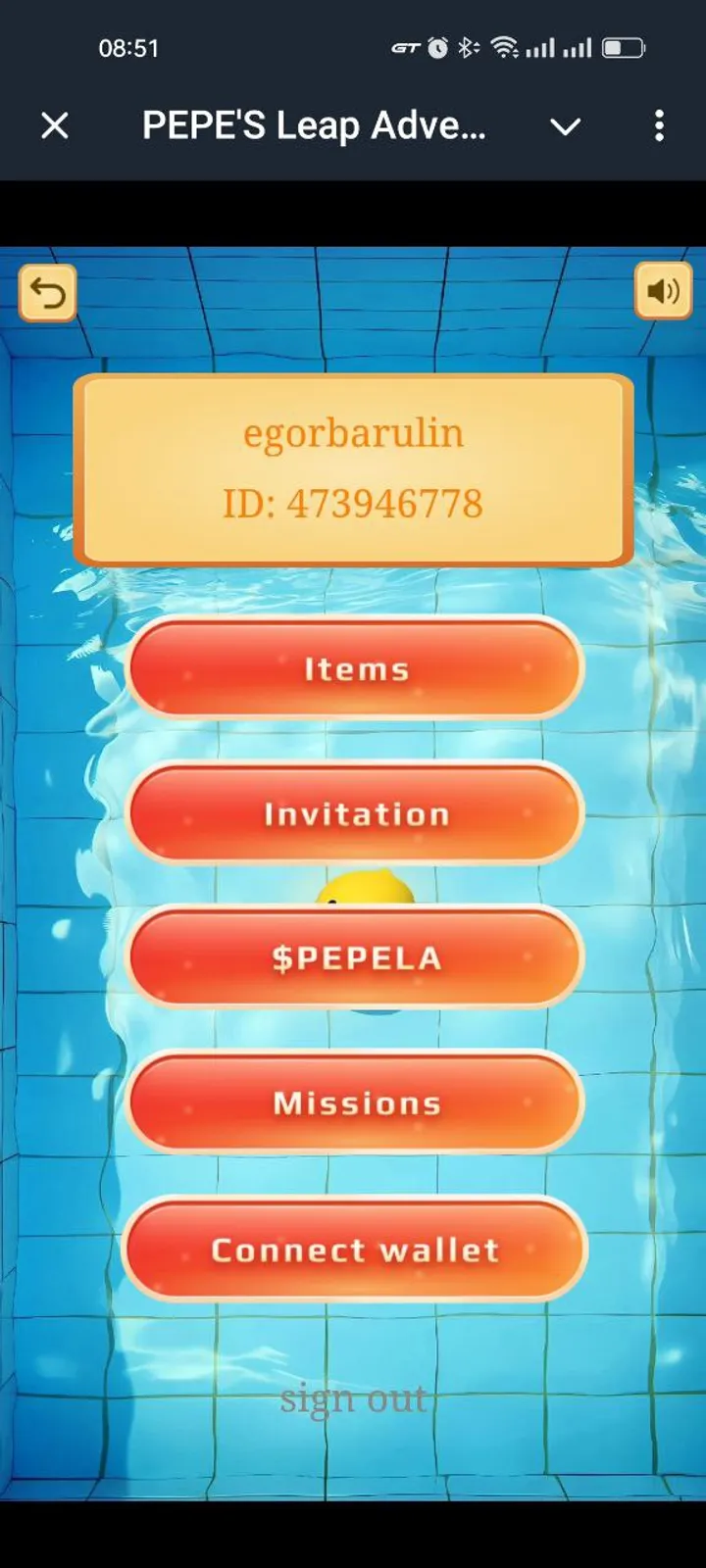This screenshot has width=706, height=1568.
Task: Go back with the yellow return arrow
Action: 47,293
